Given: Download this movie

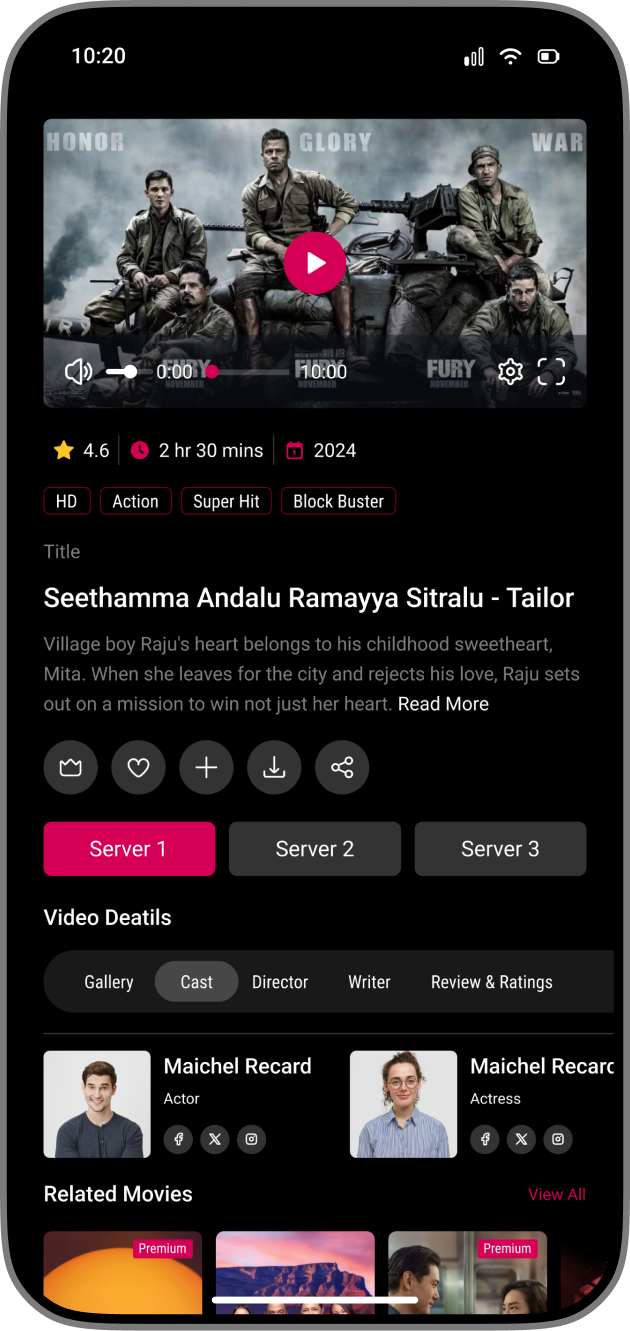Looking at the screenshot, I should click(x=274, y=768).
